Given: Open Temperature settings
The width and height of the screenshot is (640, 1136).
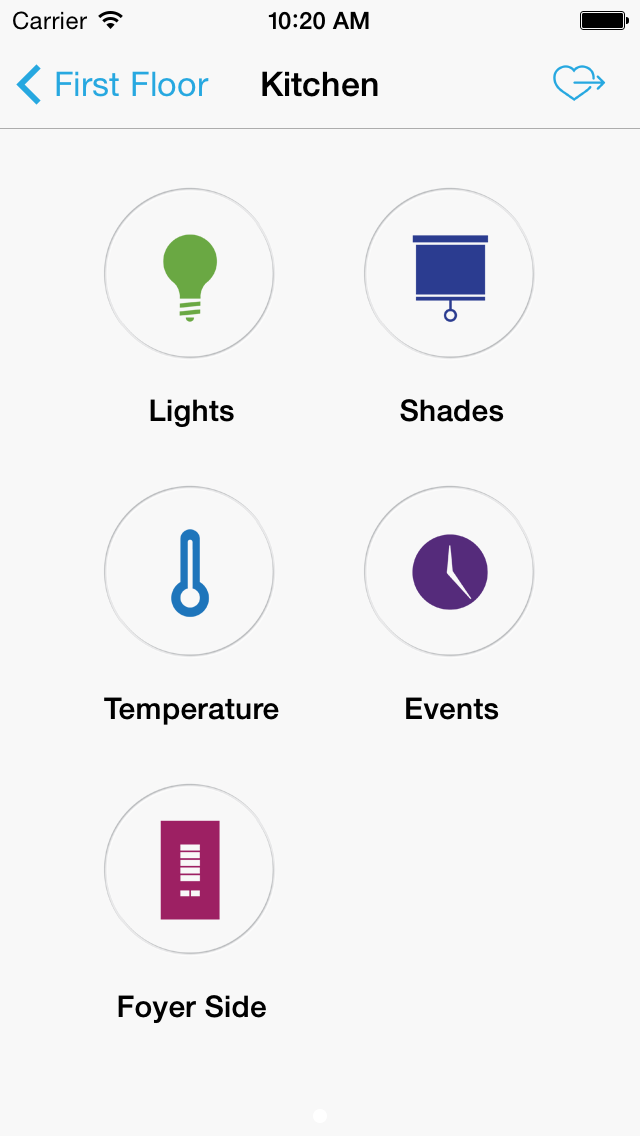Looking at the screenshot, I should pos(189,571).
